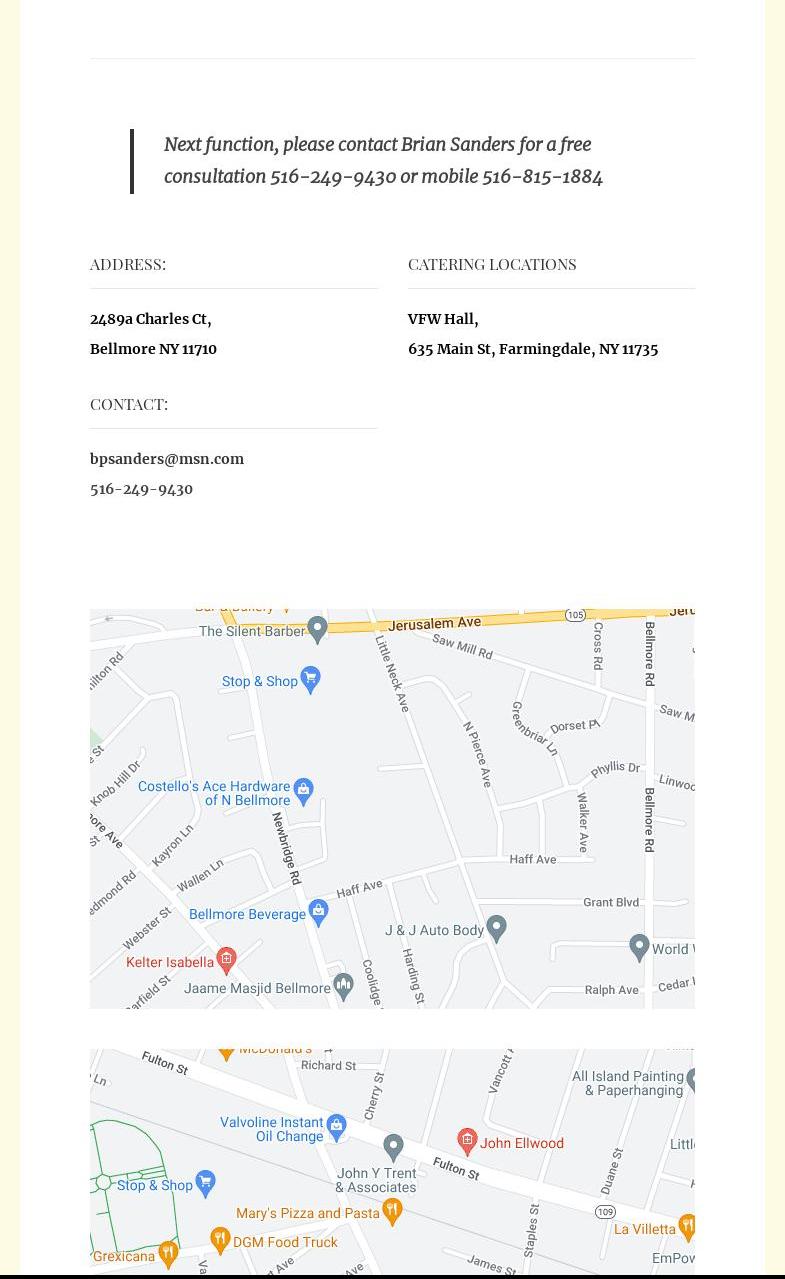Open Costello's Ace Hardware map pin
The image size is (785, 1279).
(303, 790)
